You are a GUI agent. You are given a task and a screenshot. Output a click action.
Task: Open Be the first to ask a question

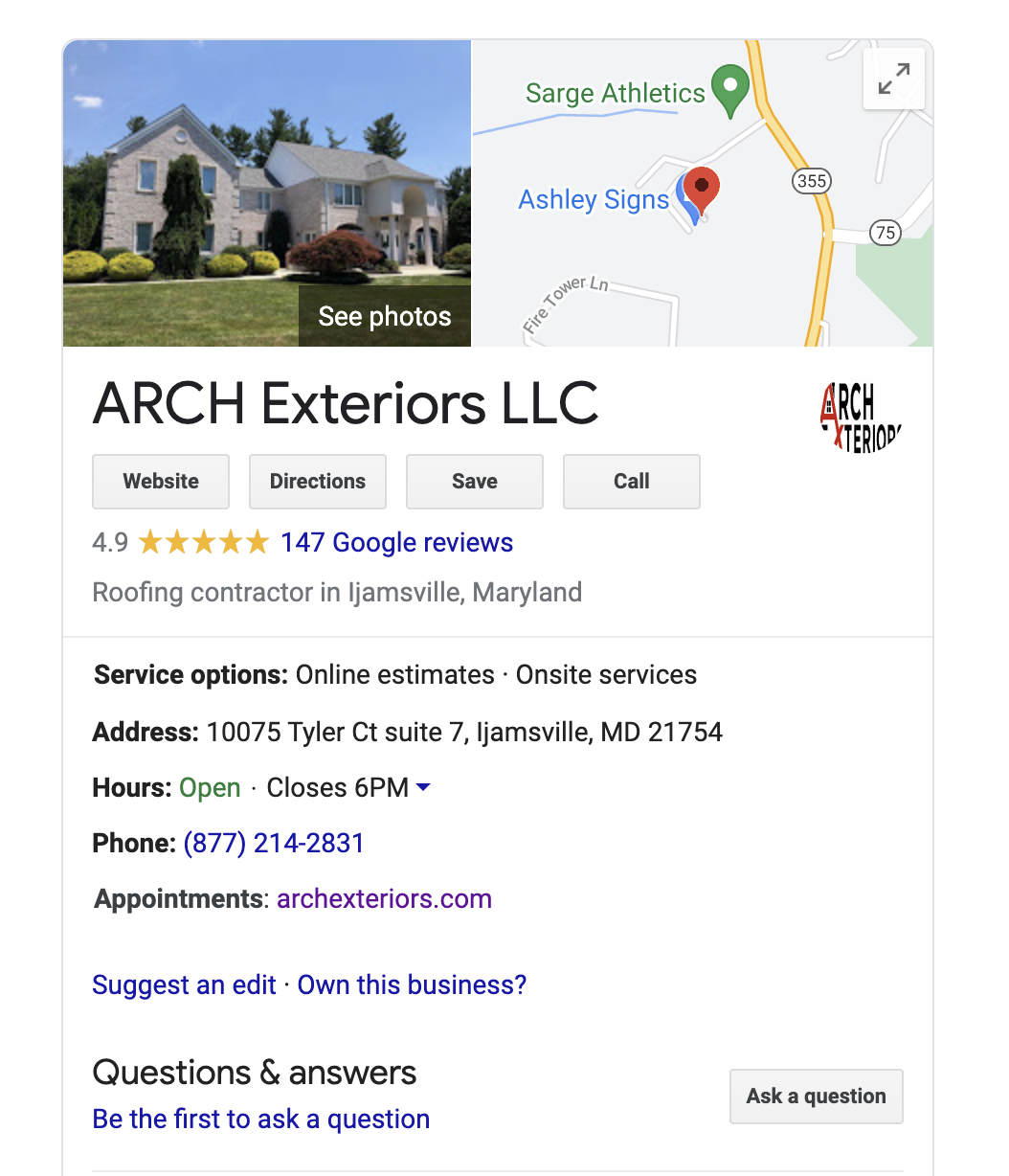pyautogui.click(x=260, y=1119)
